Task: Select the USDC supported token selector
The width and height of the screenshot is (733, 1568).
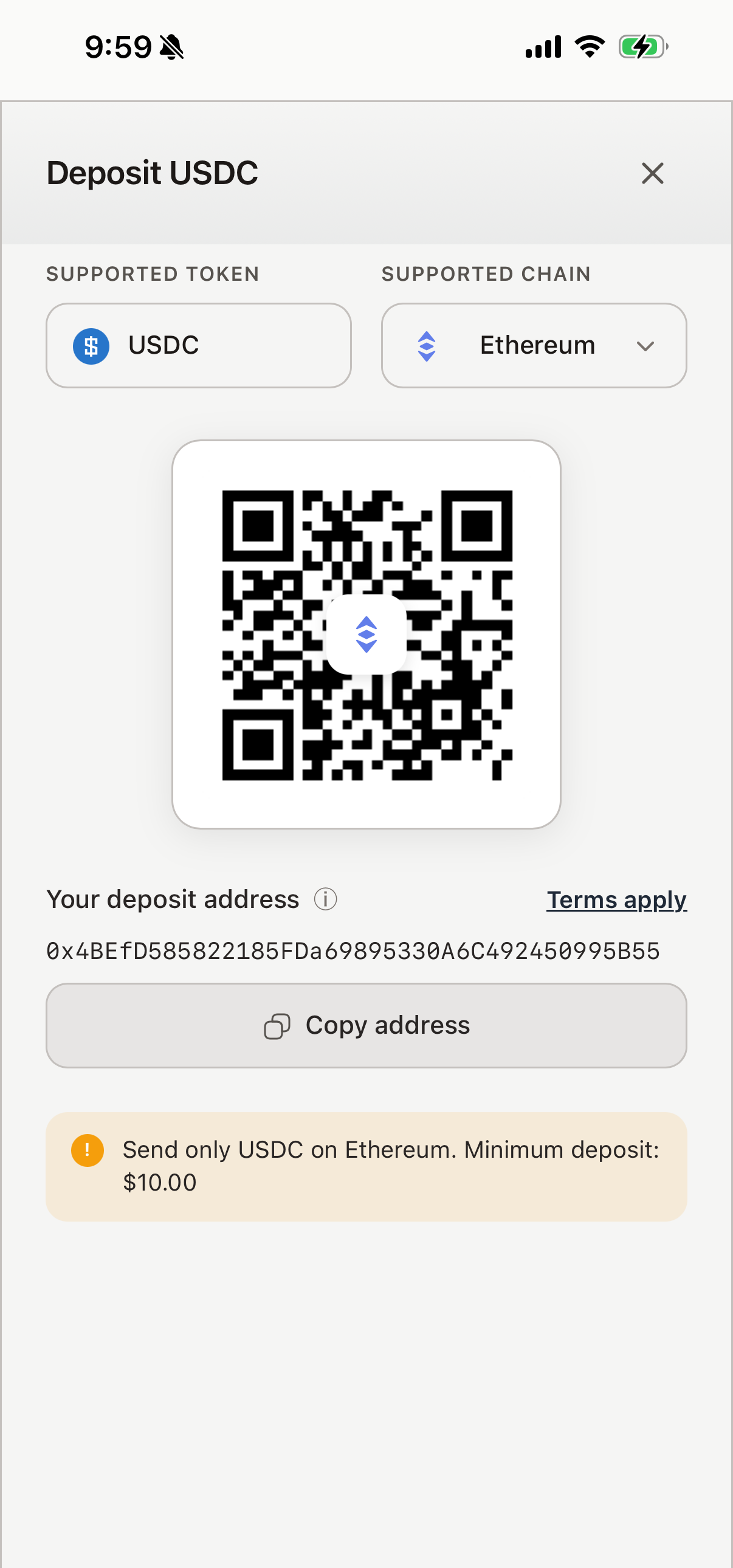Action: point(198,345)
